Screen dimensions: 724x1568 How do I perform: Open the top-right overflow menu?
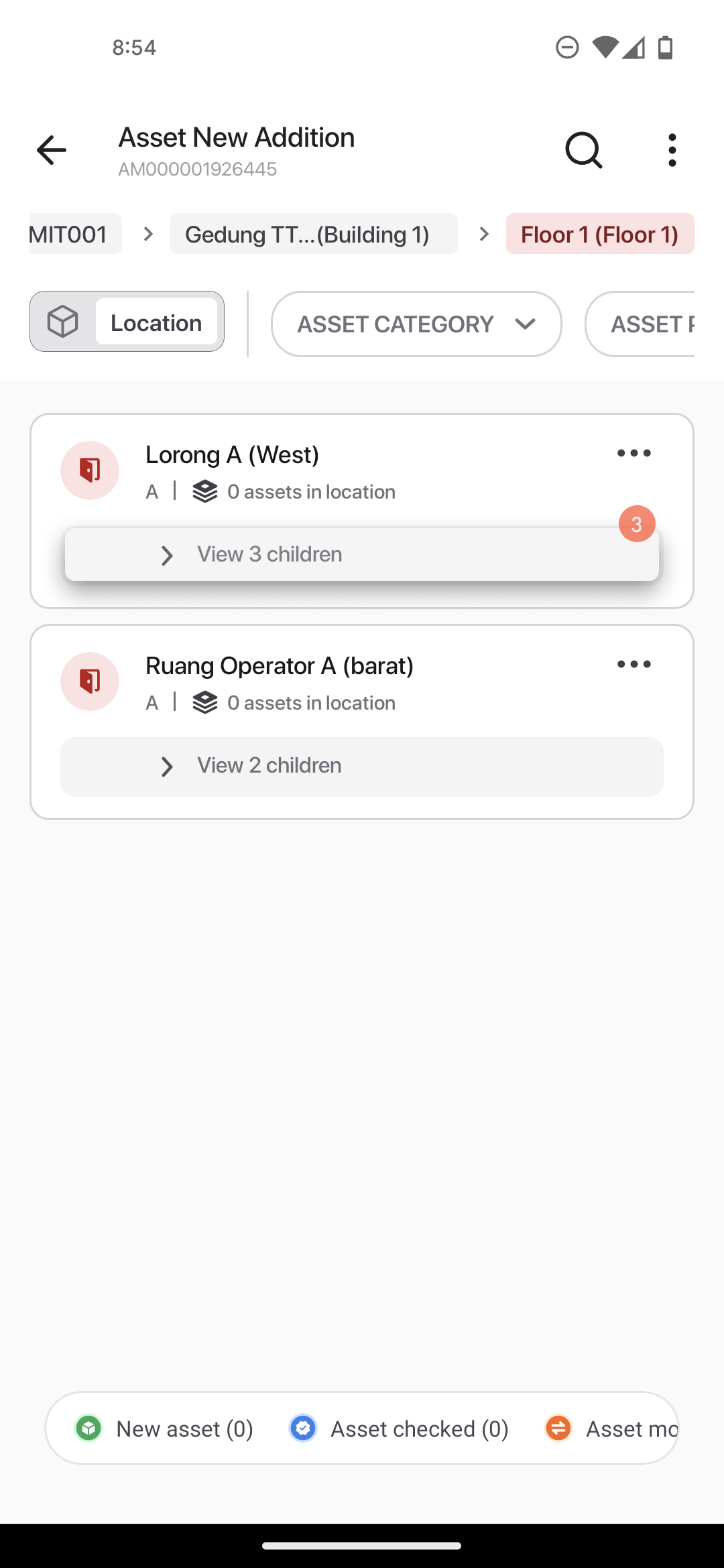click(x=672, y=150)
